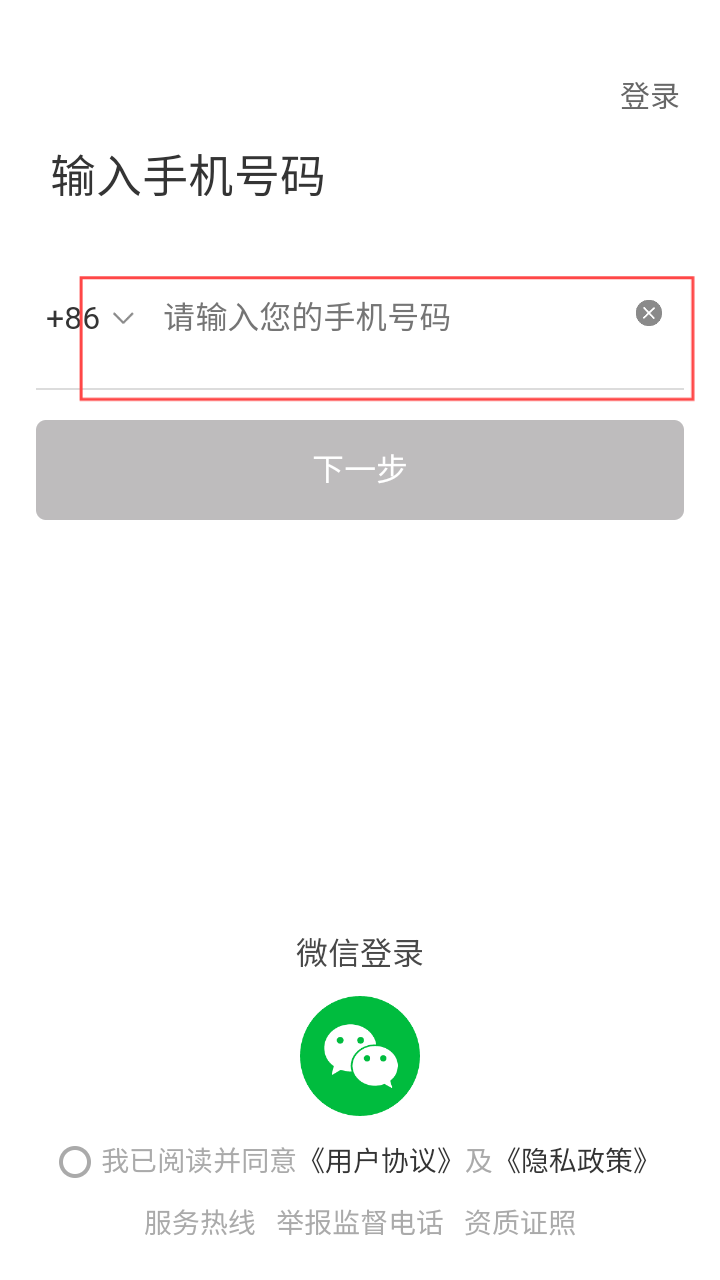The height and width of the screenshot is (1280, 720).
Task: Open 服务热线
Action: tap(200, 1222)
